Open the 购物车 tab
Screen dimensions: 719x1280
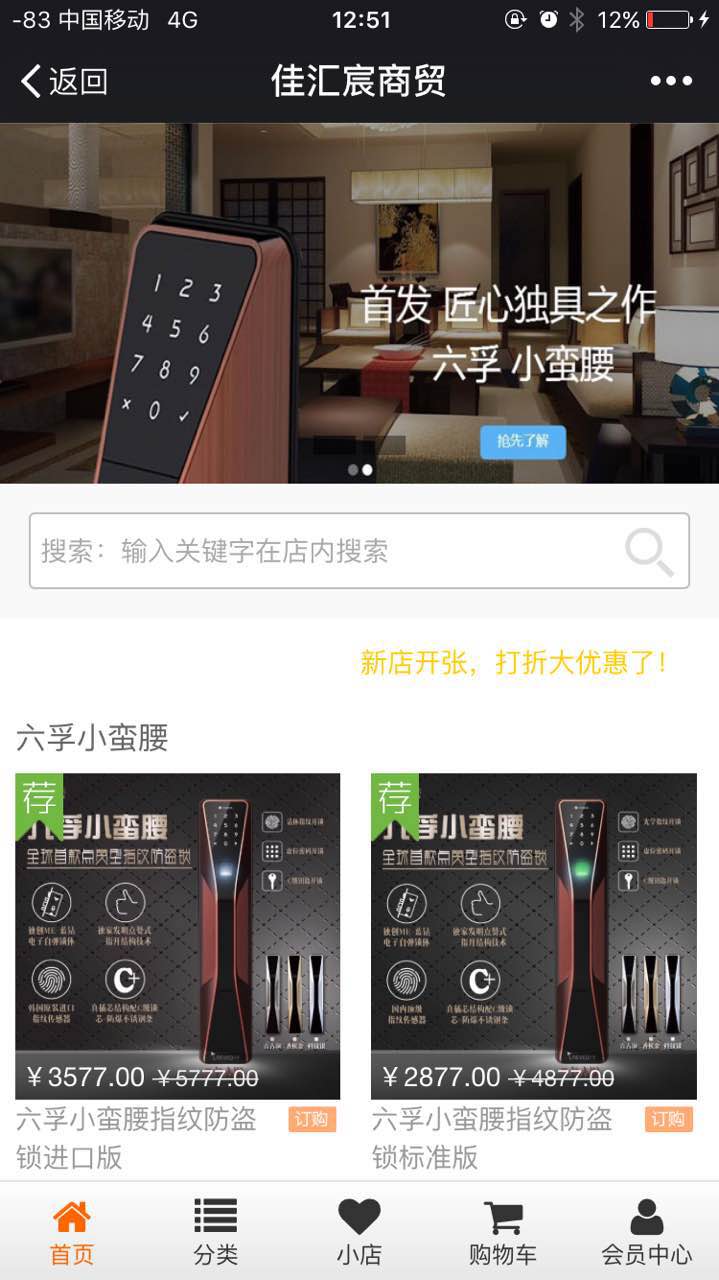[x=503, y=1232]
